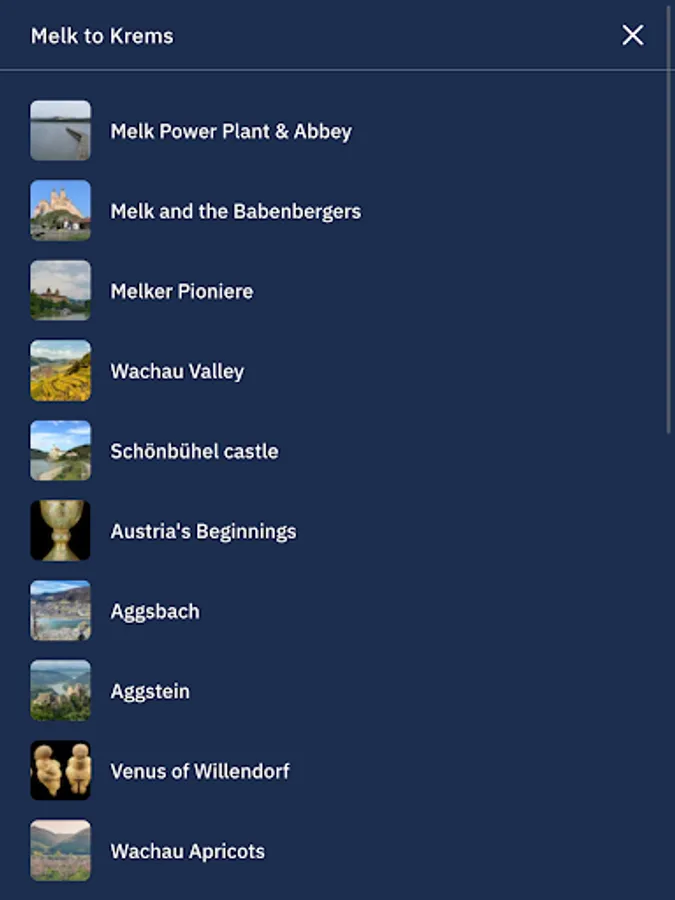Select Austria's Beginnings
Screen dimensions: 675x900
(203, 531)
